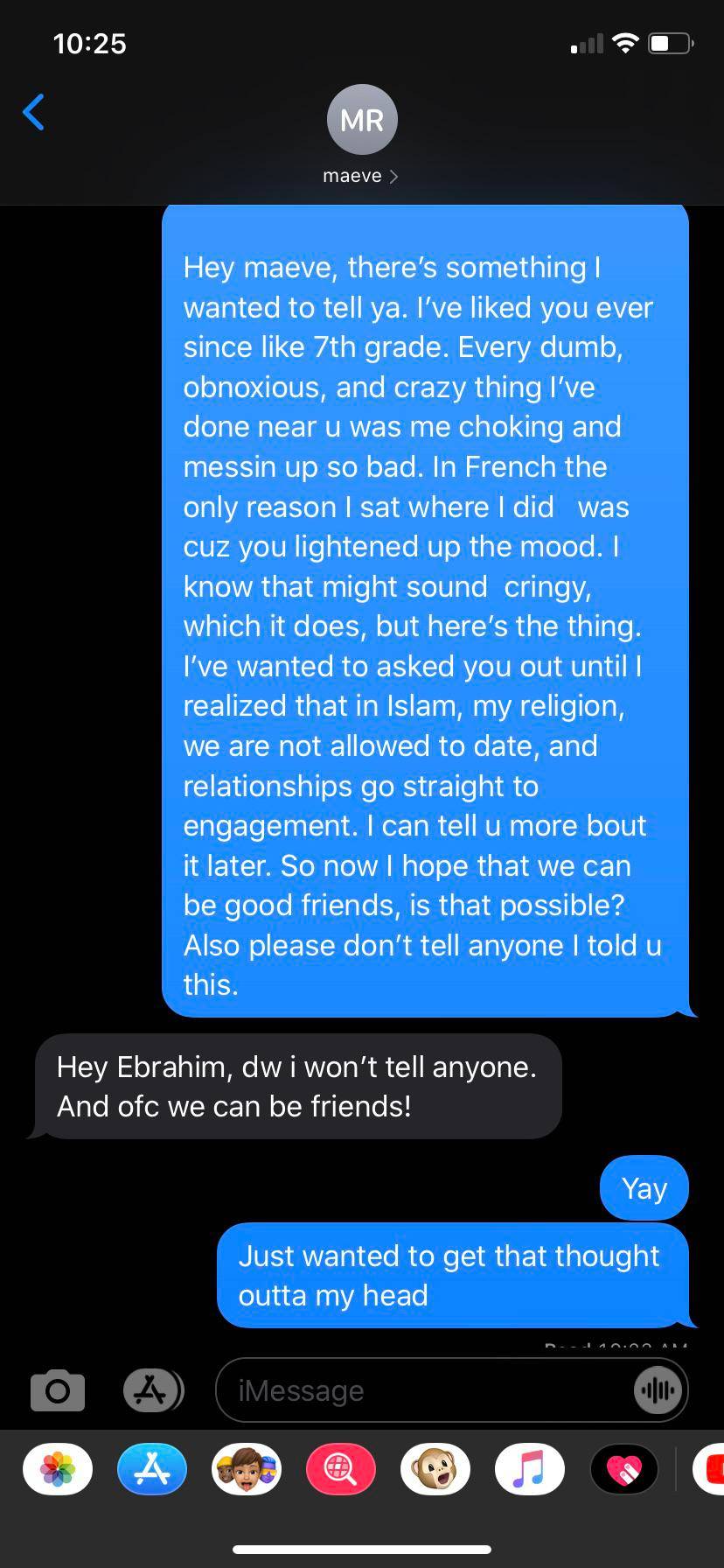Open Memoji stickers in app strip
This screenshot has height=1568, width=724.
tap(247, 1469)
